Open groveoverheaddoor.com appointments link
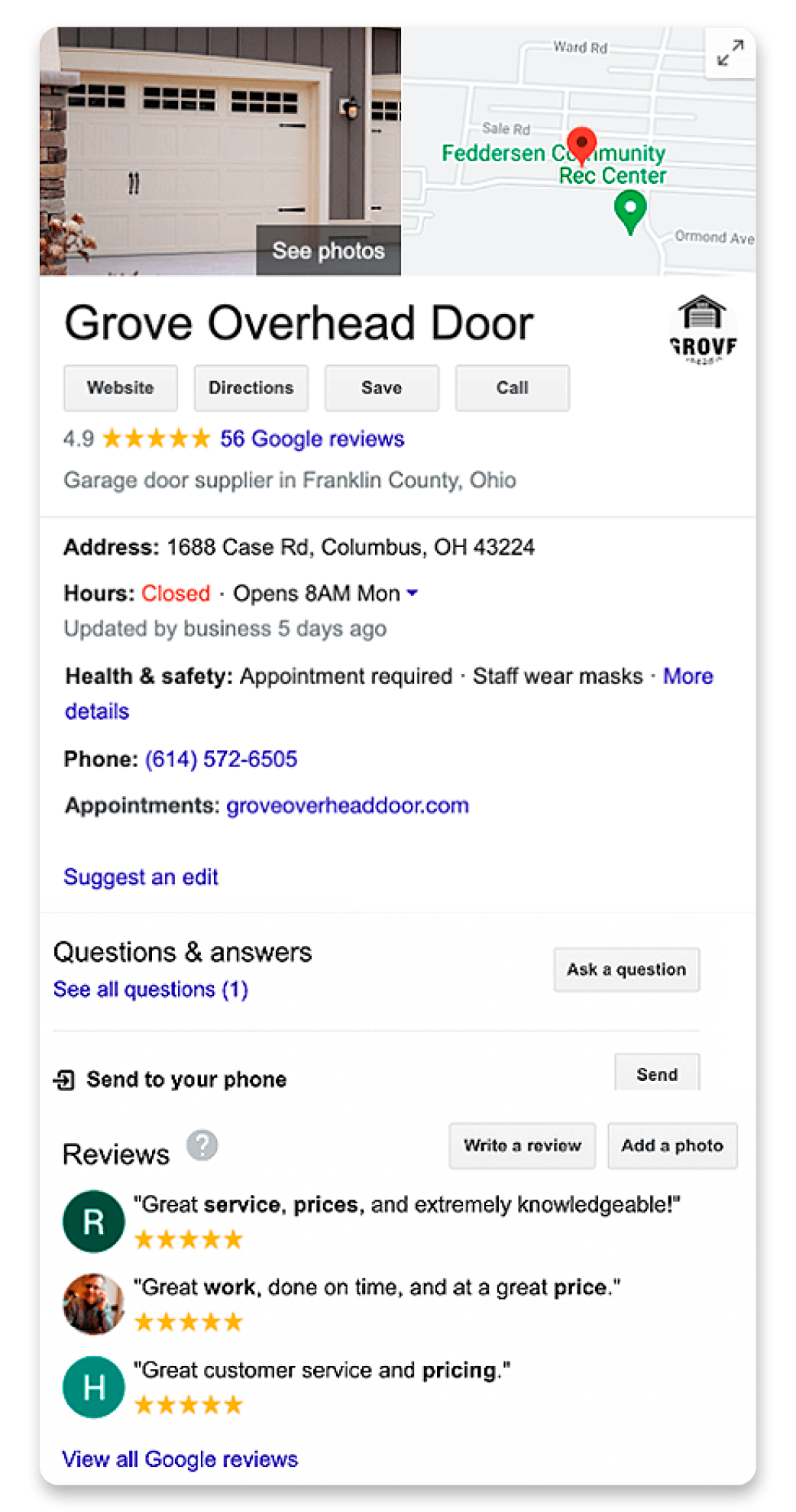 [x=348, y=805]
